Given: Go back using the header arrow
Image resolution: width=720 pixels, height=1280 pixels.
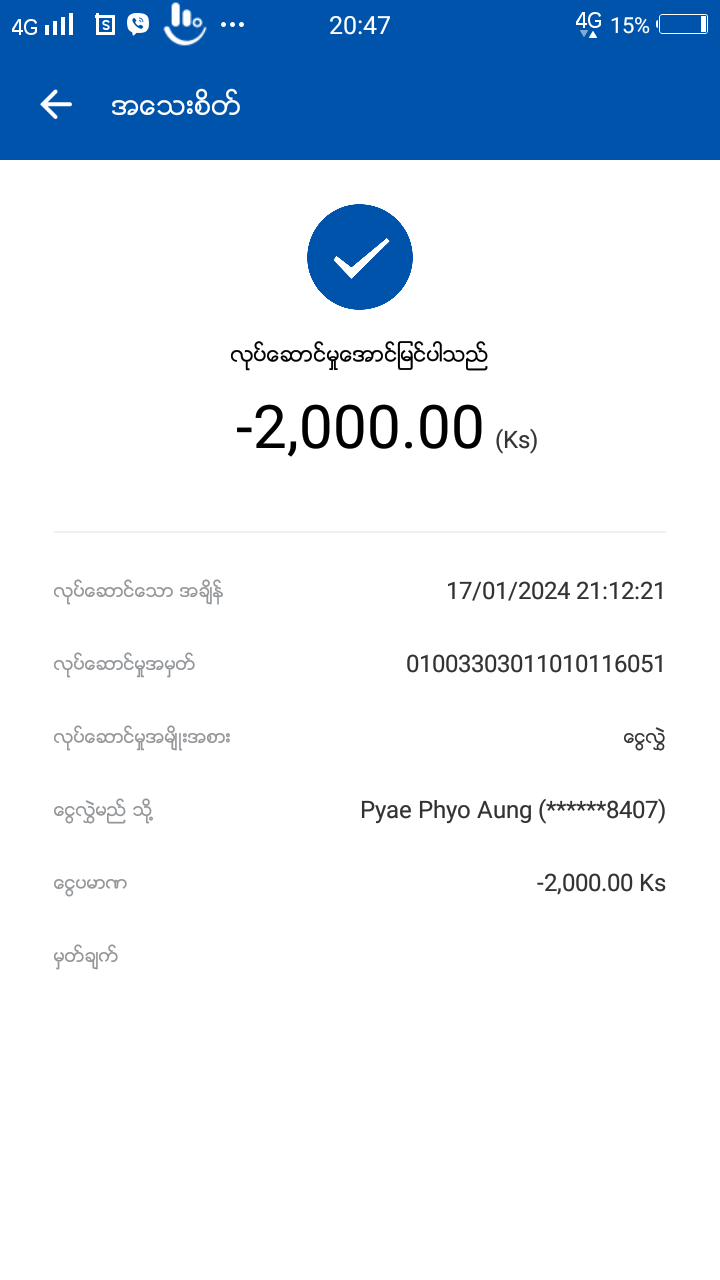Looking at the screenshot, I should point(56,105).
